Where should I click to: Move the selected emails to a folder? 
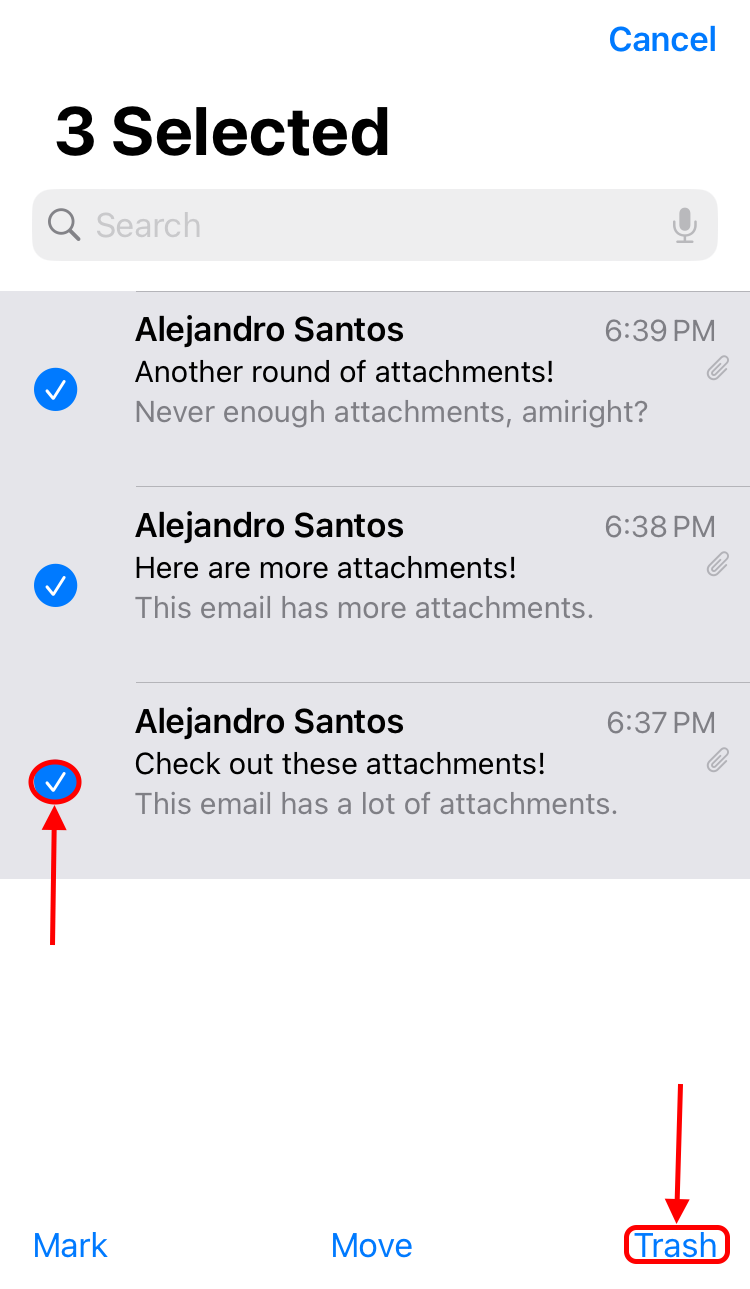click(371, 1244)
